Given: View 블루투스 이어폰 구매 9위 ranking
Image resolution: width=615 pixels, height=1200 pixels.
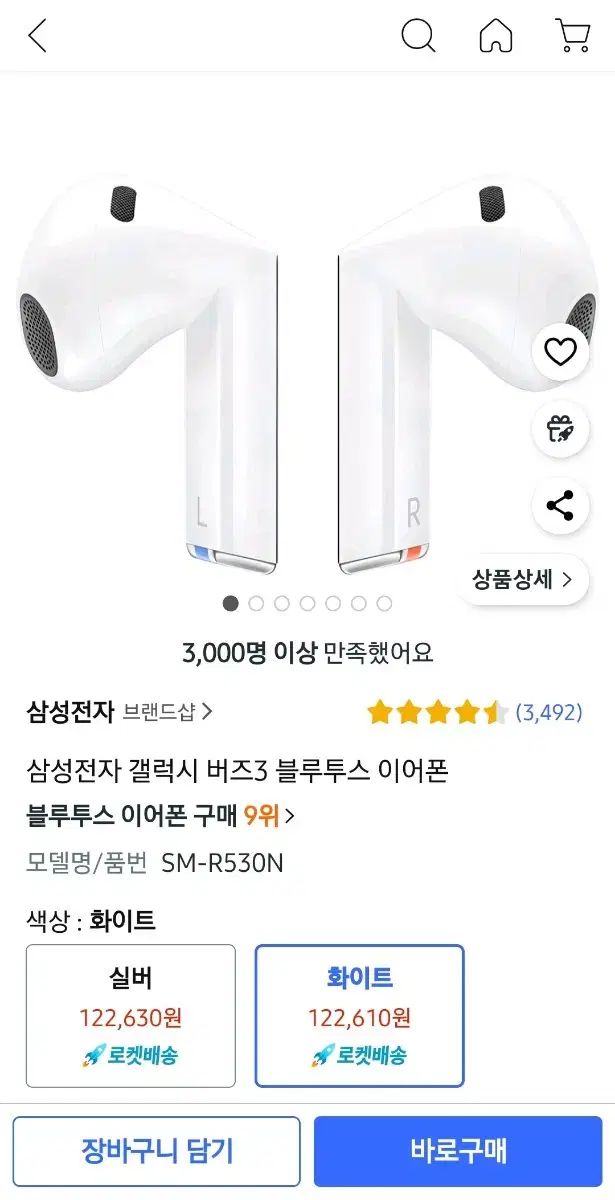Looking at the screenshot, I should 160,816.
